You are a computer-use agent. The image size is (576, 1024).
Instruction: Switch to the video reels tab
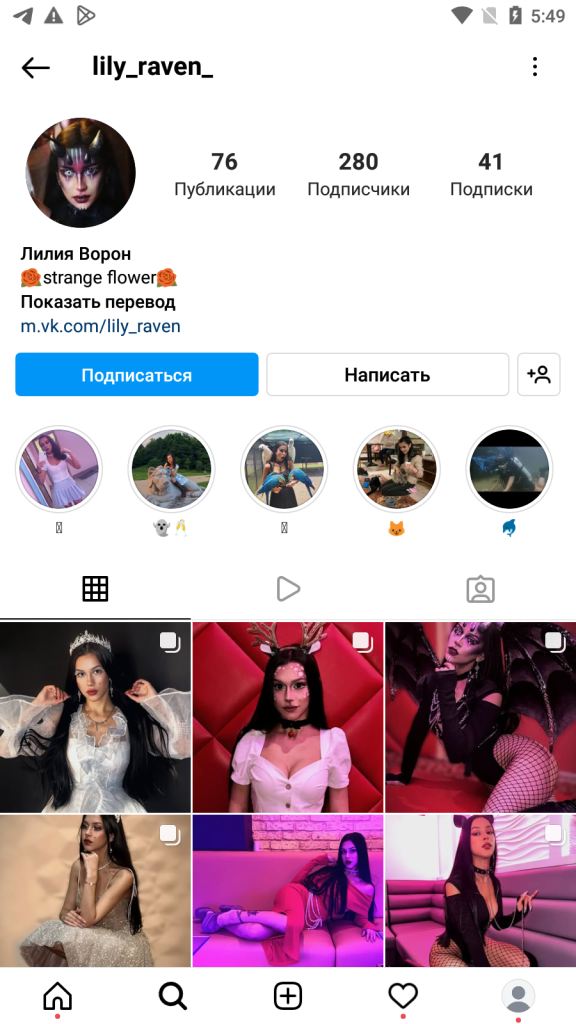tap(288, 589)
